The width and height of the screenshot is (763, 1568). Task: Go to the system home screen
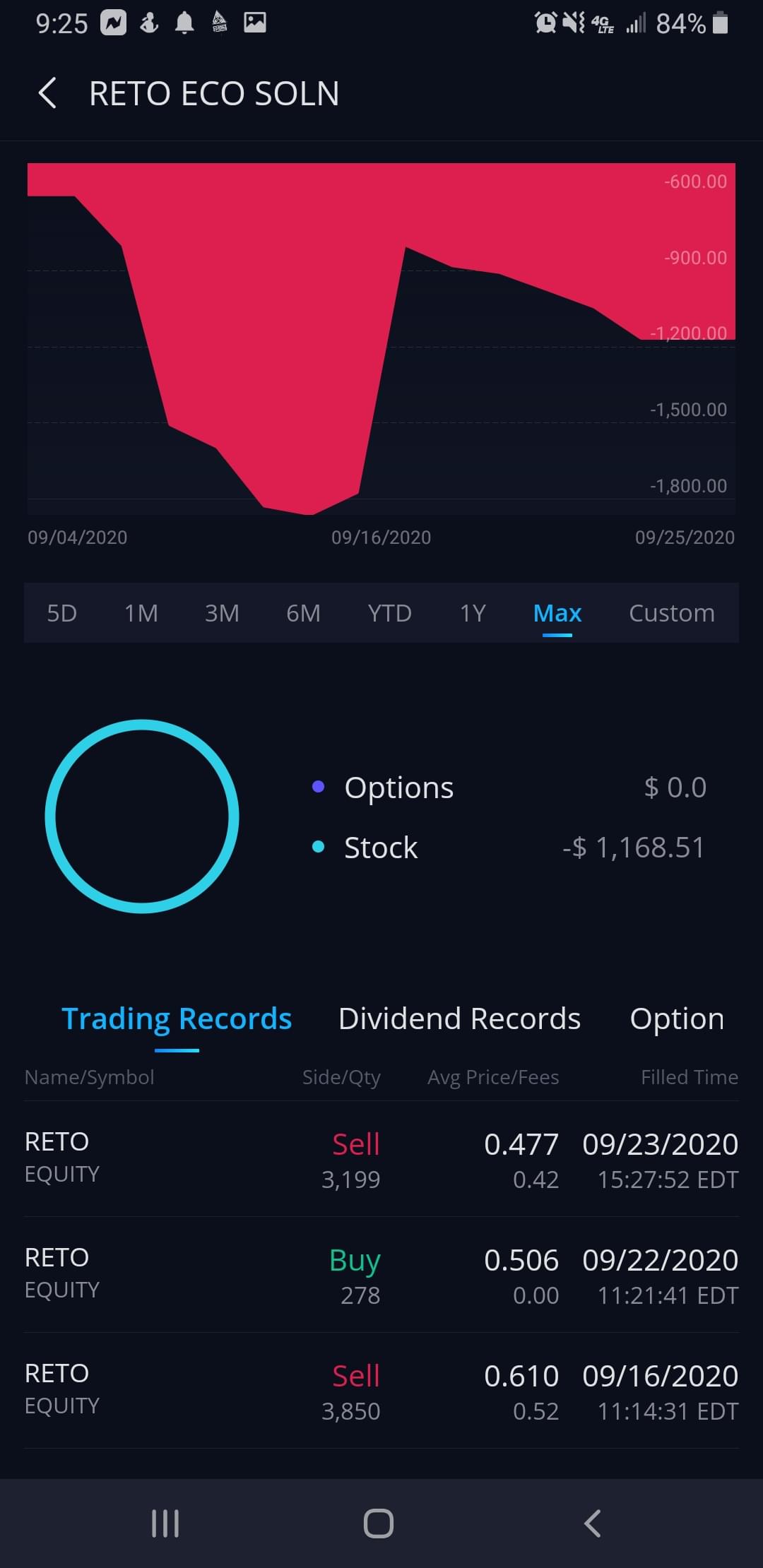point(379,1524)
